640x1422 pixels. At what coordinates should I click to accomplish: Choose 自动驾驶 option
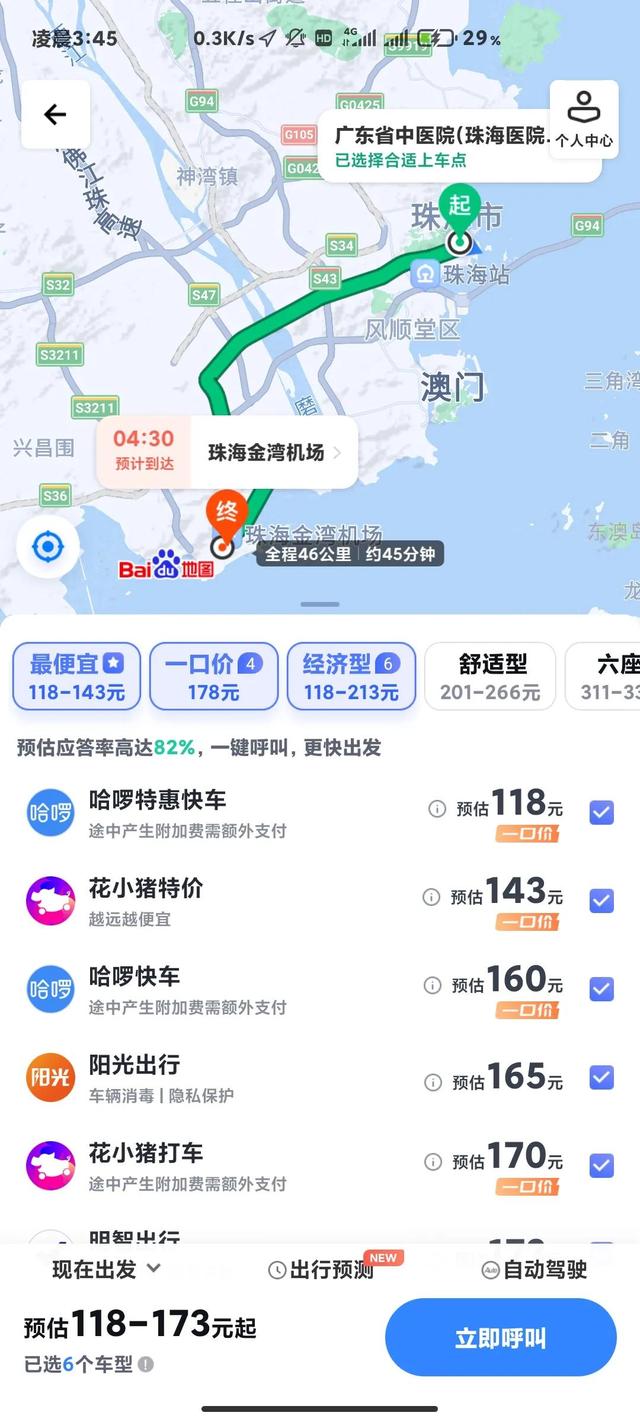tap(535, 1269)
